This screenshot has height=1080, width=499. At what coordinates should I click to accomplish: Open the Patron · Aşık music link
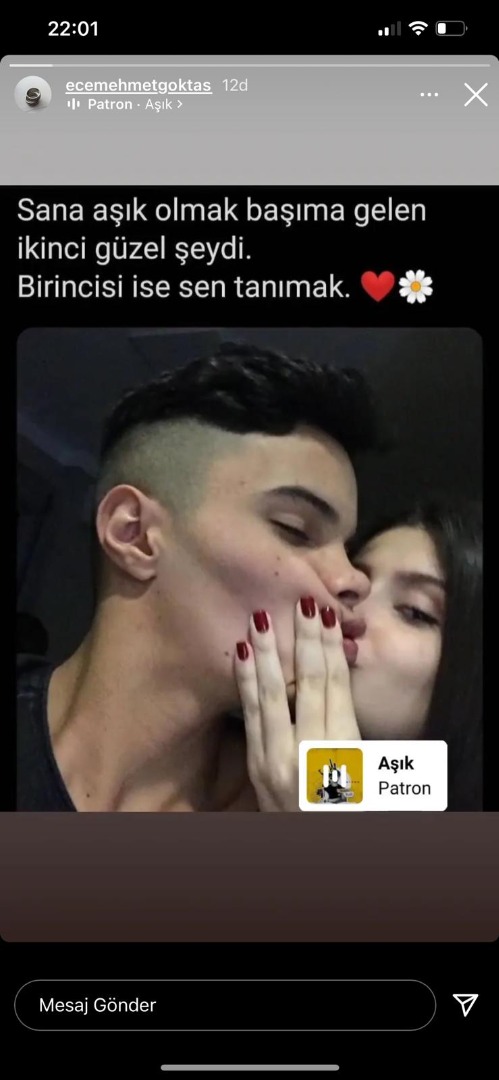pyautogui.click(x=125, y=105)
